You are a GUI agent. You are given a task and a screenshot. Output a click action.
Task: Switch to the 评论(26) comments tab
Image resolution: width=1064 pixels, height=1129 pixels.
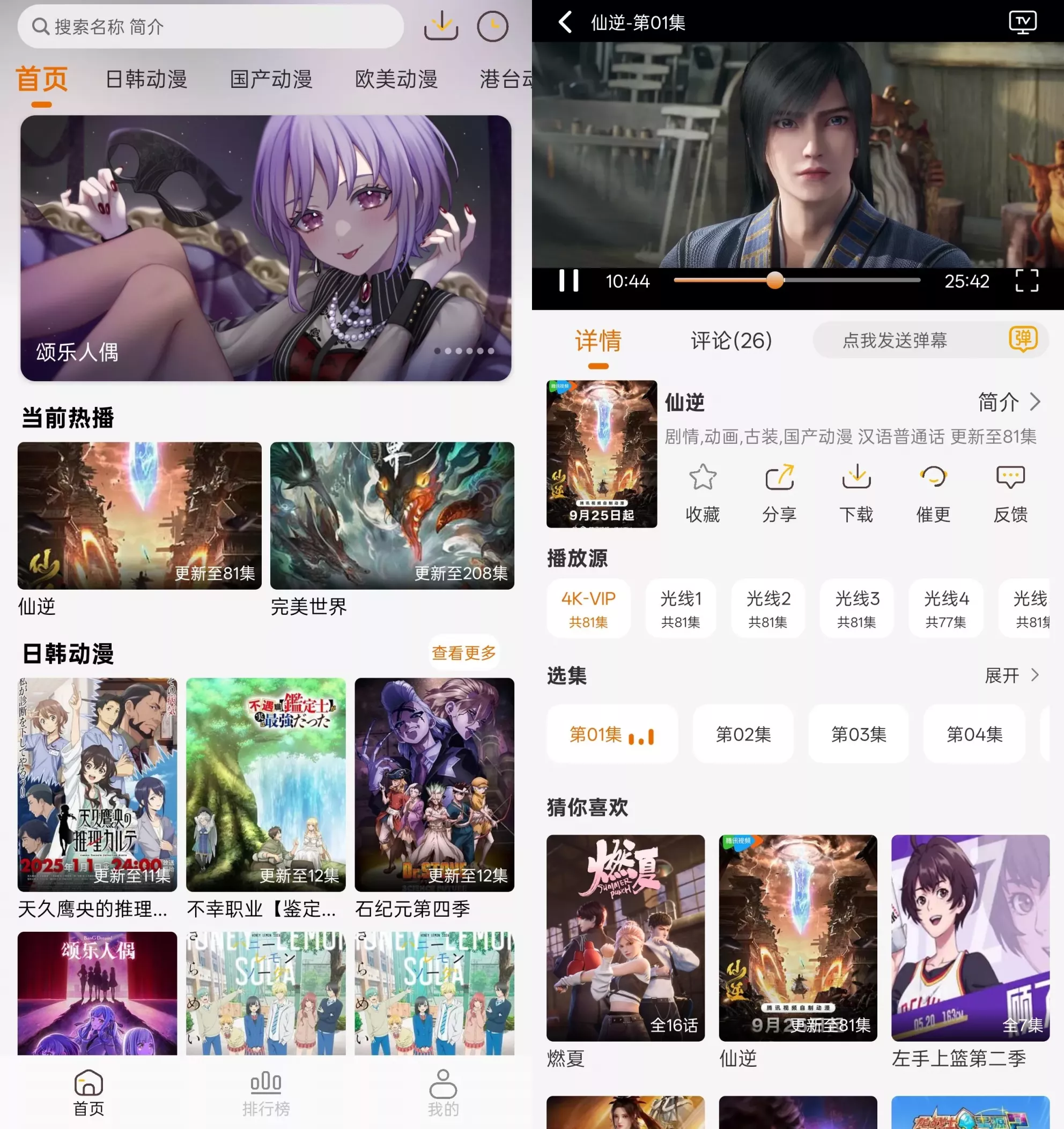click(729, 340)
